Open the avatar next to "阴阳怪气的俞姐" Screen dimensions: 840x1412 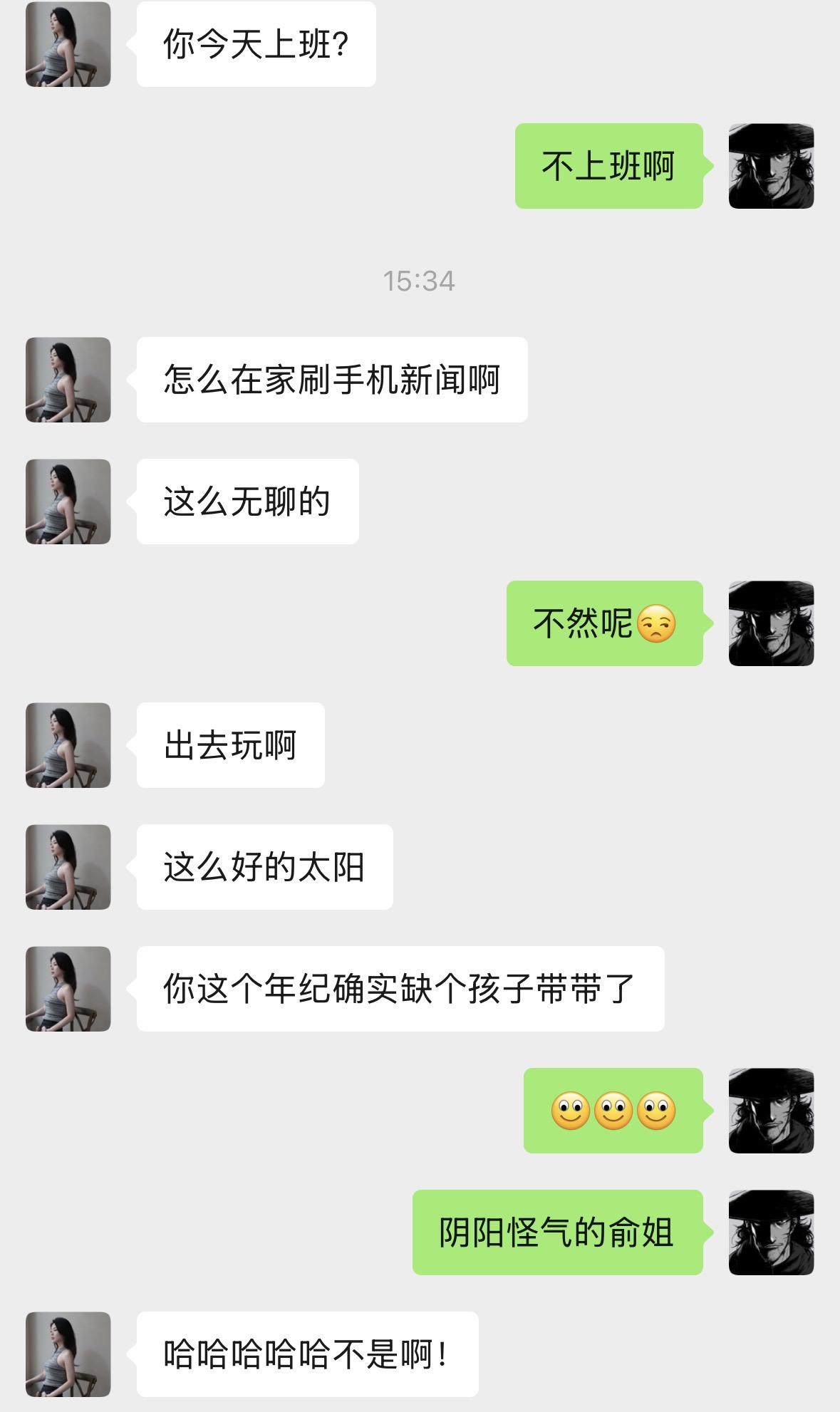771,1232
